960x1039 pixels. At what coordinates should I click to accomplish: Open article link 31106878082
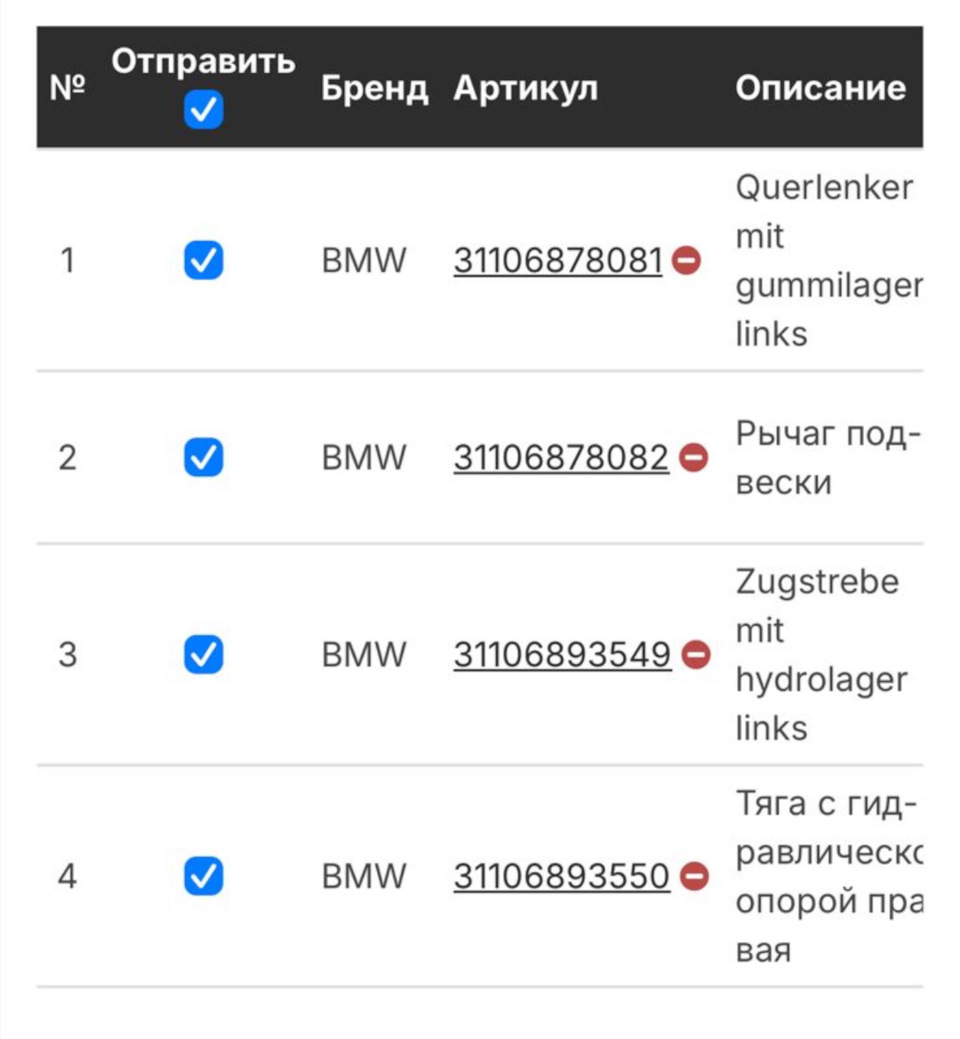[x=560, y=458]
